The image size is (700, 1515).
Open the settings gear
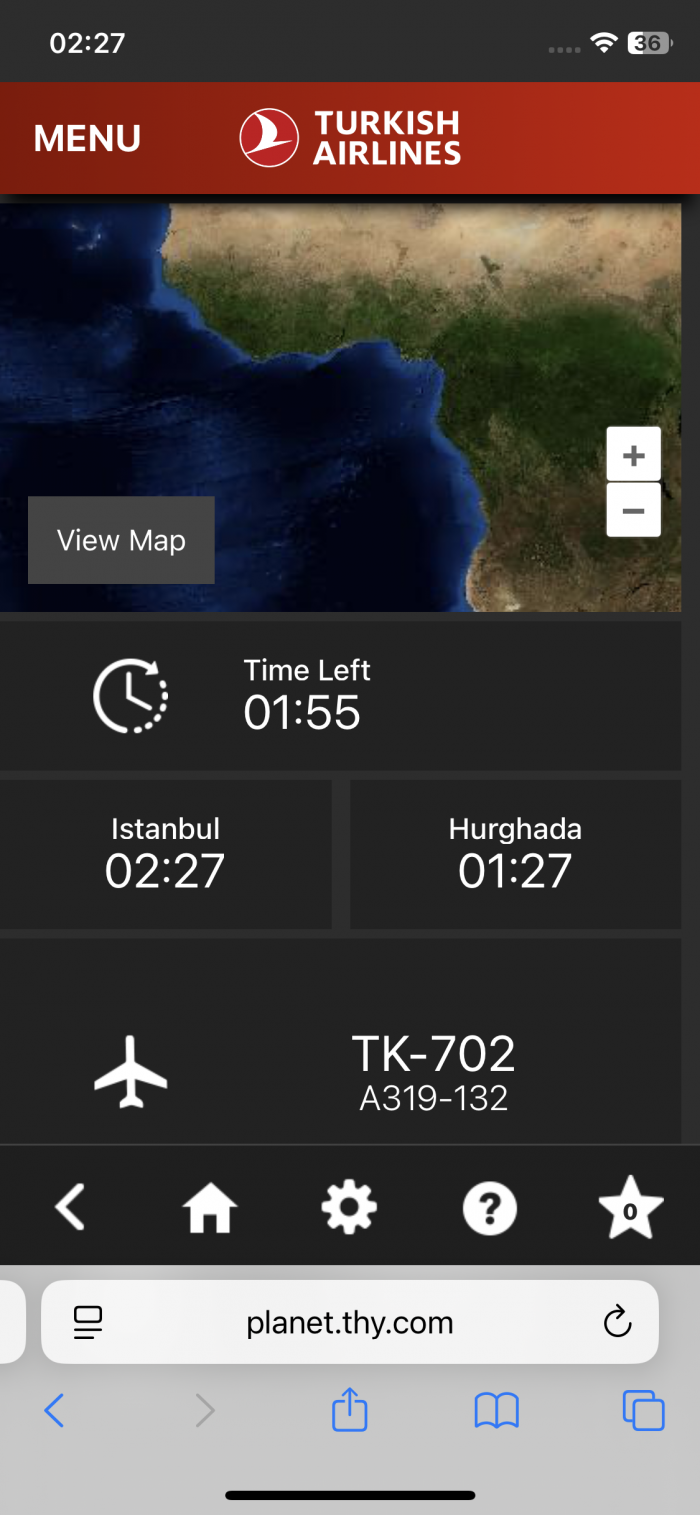pos(349,1207)
